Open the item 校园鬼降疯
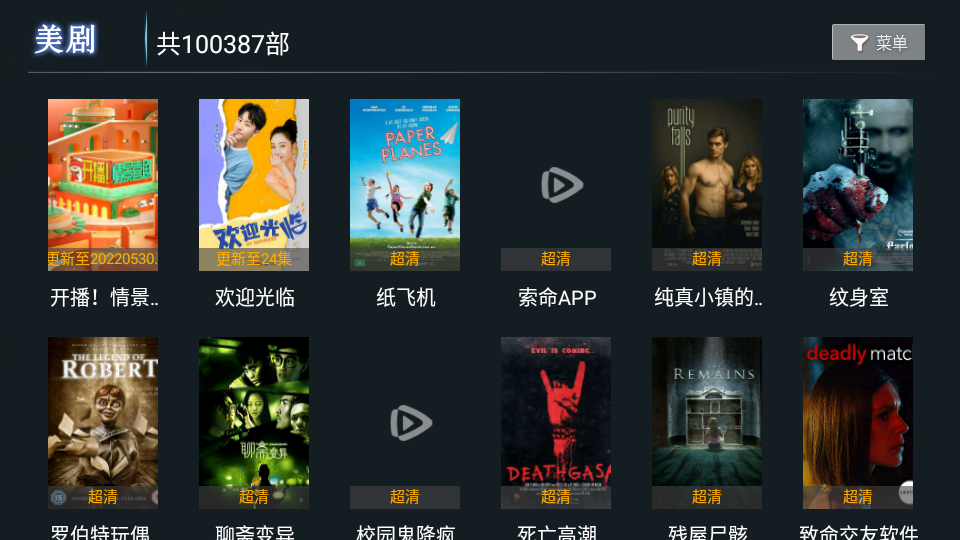 (405, 423)
